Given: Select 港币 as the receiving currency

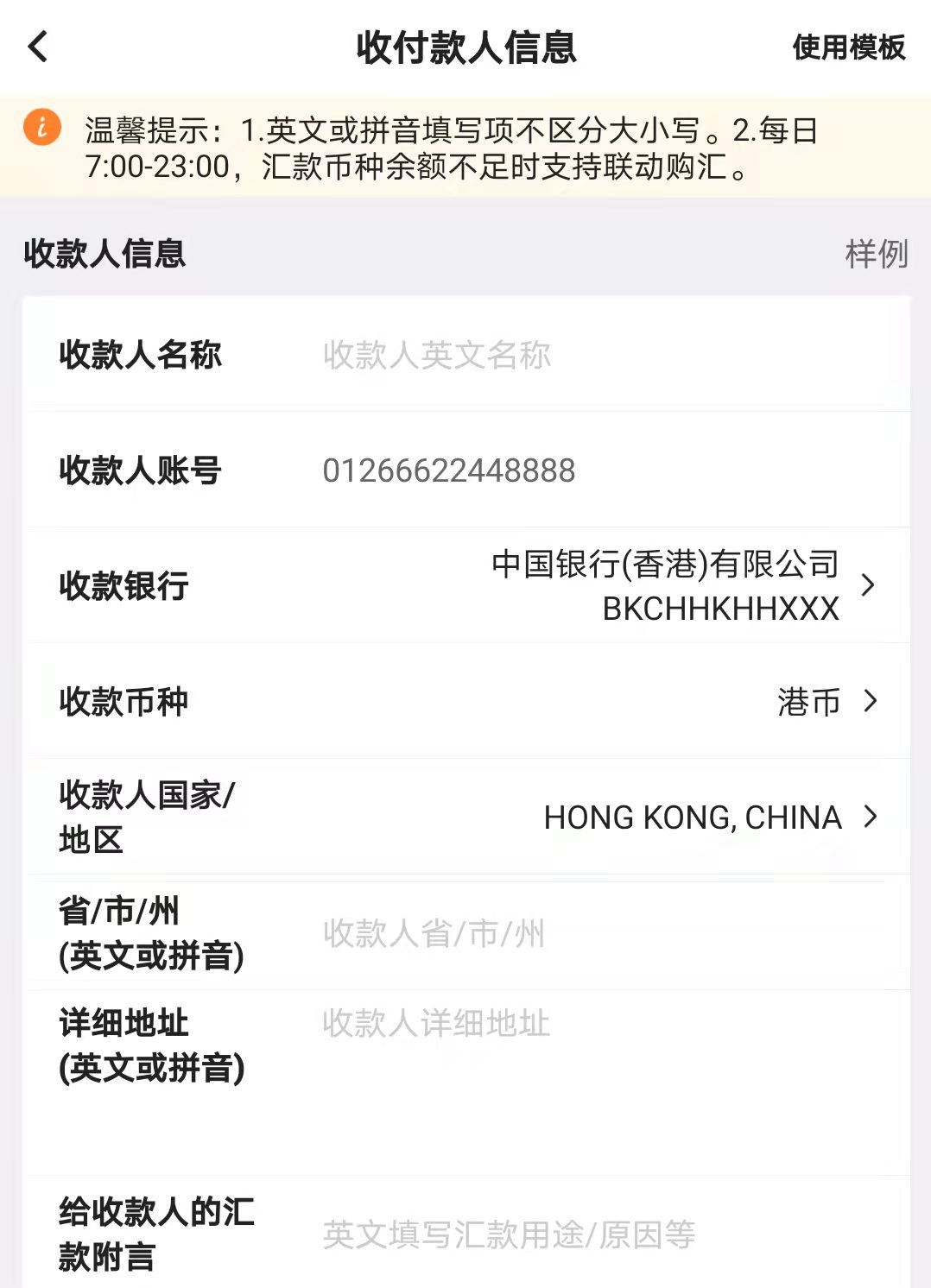Looking at the screenshot, I should pos(808,702).
